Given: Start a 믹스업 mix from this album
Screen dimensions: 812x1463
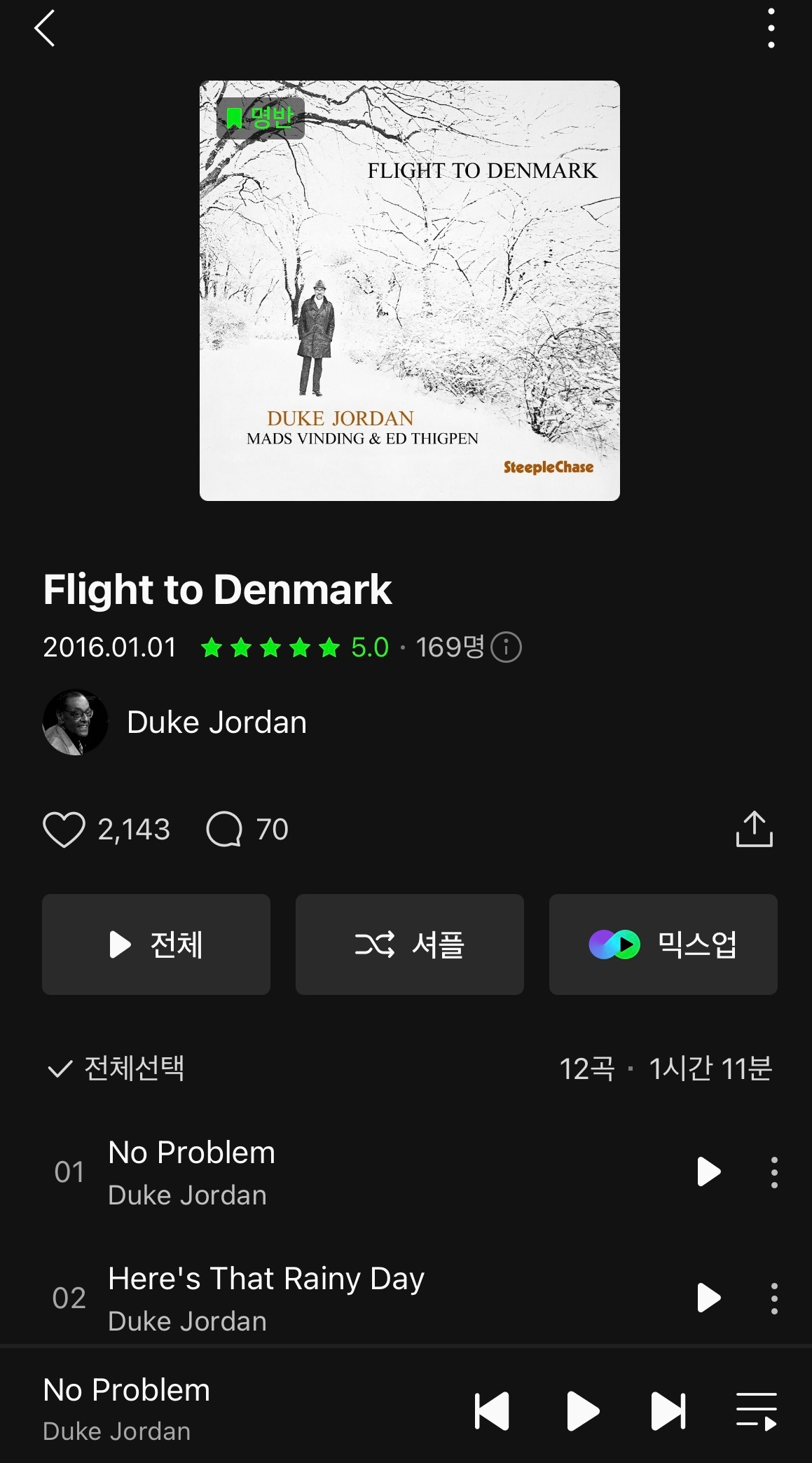Looking at the screenshot, I should click(x=663, y=945).
